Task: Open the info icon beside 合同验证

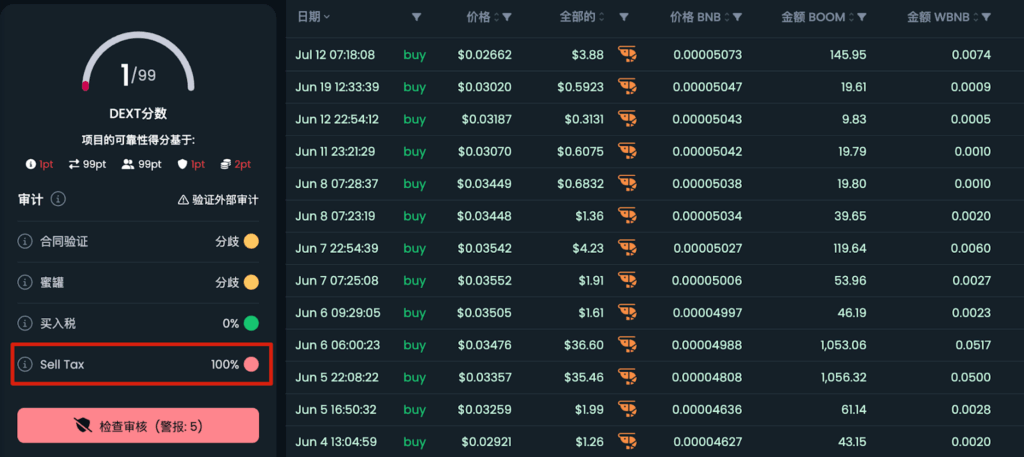Action: point(25,241)
